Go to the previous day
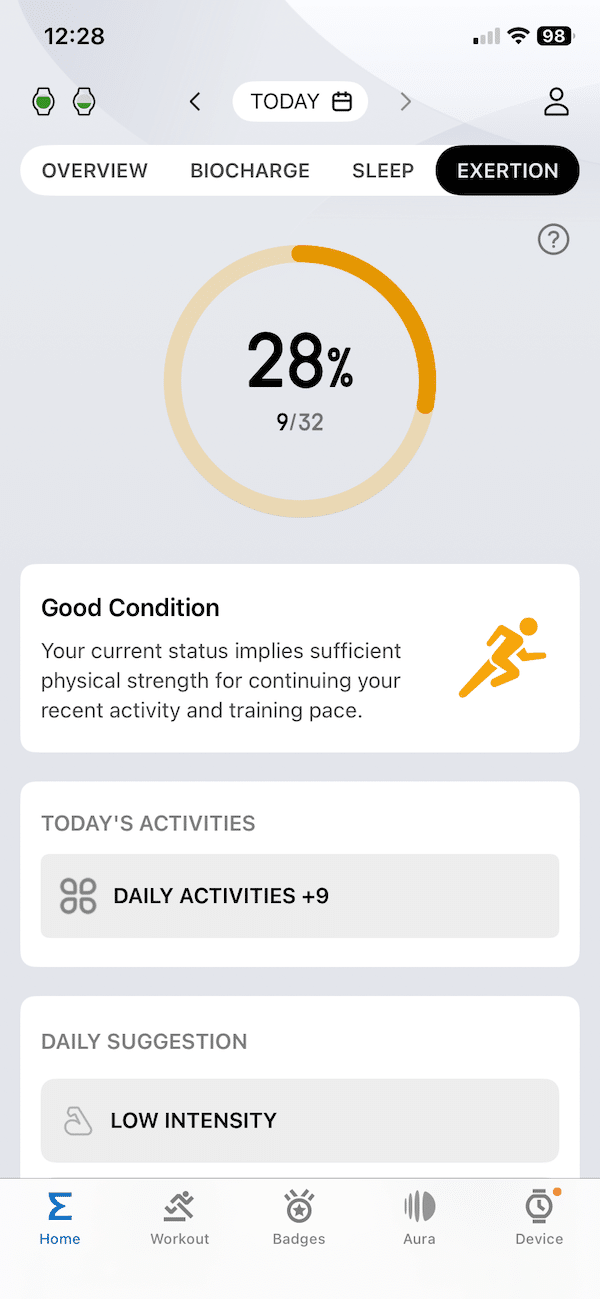 [x=195, y=101]
